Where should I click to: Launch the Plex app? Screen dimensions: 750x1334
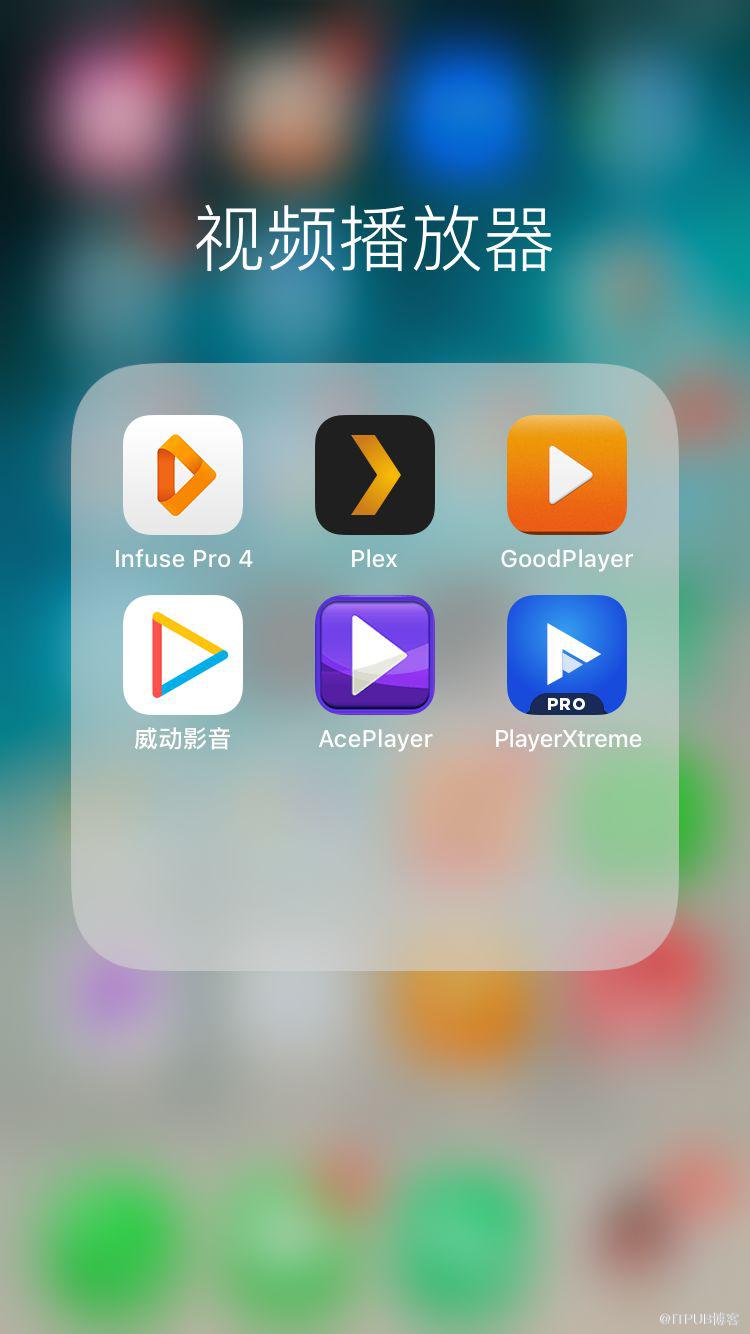tap(375, 475)
